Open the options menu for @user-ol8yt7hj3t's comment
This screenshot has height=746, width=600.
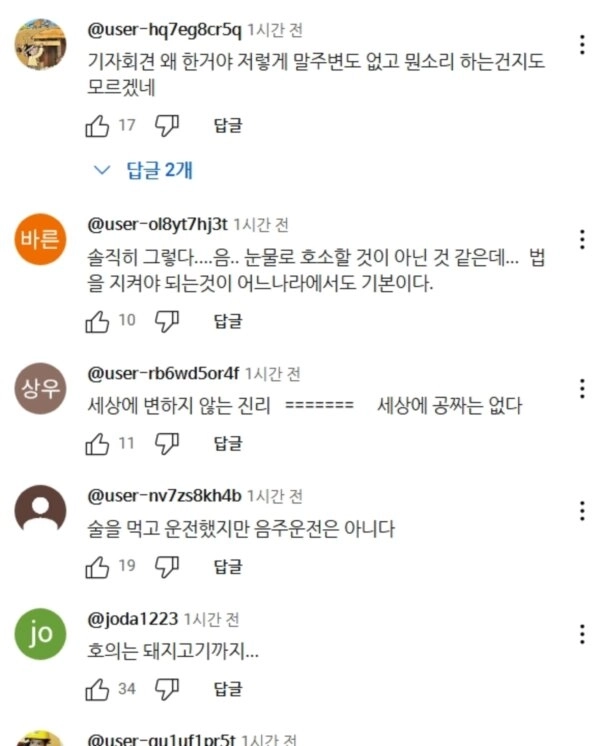[582, 240]
